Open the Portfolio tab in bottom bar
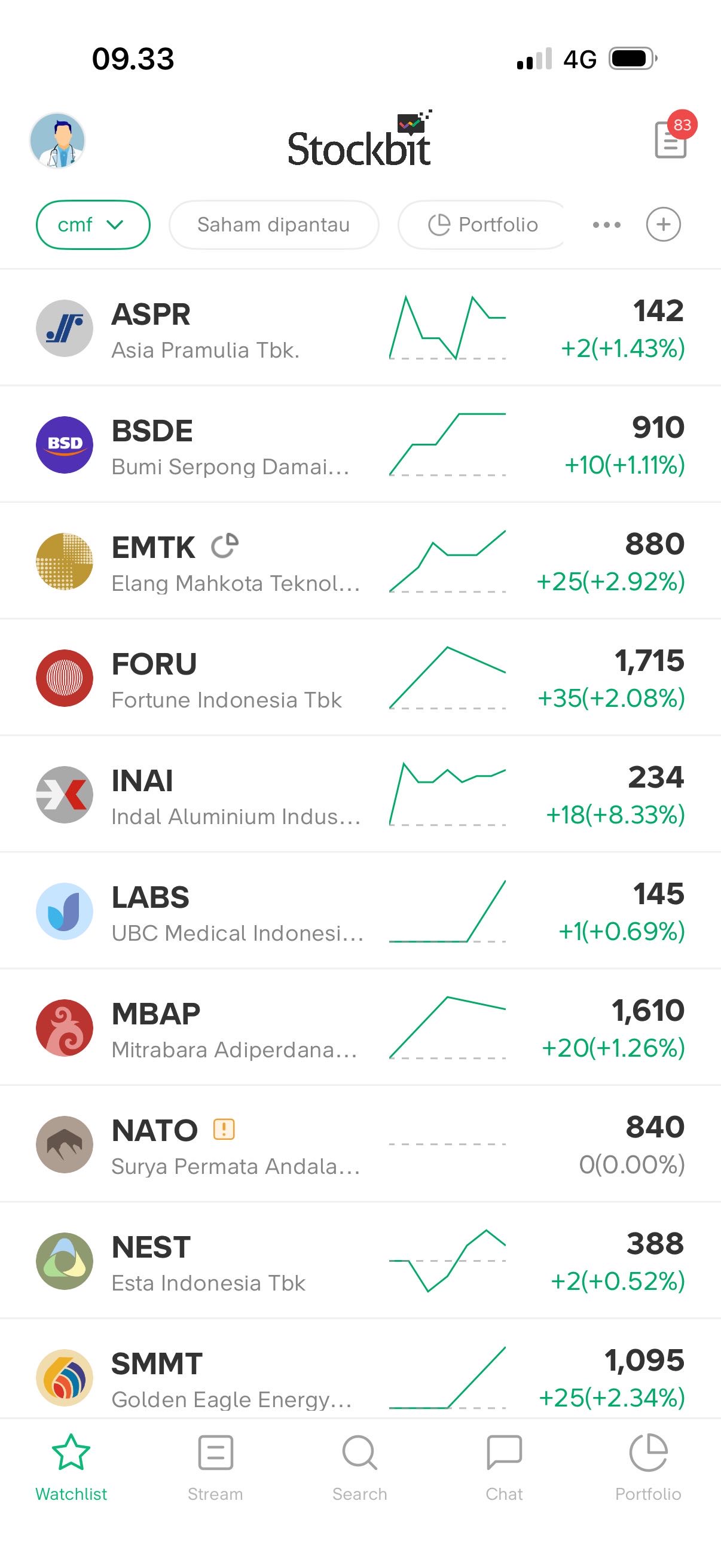721x1568 pixels. (x=648, y=1467)
